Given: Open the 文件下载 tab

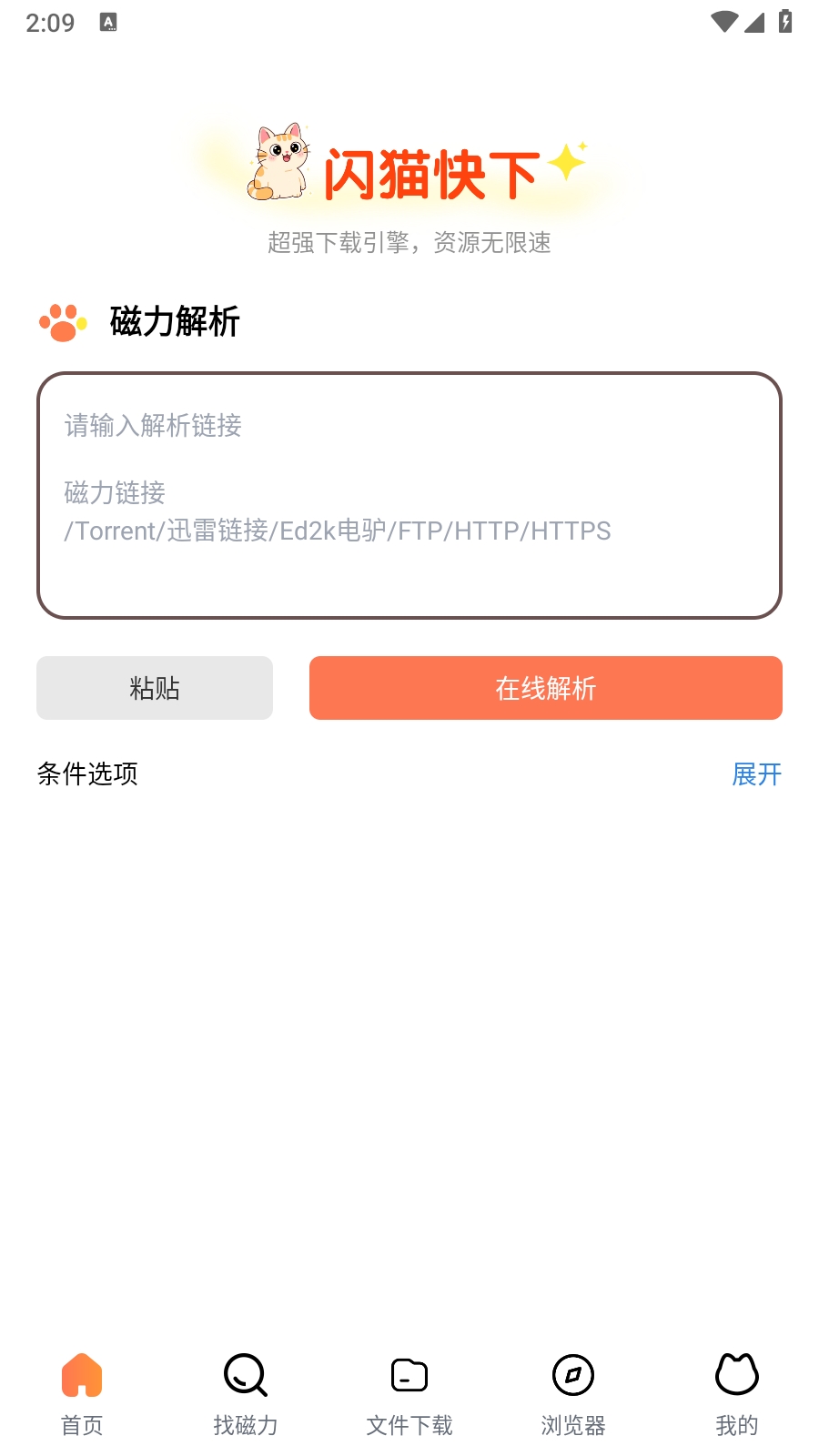Looking at the screenshot, I should coord(409,1394).
